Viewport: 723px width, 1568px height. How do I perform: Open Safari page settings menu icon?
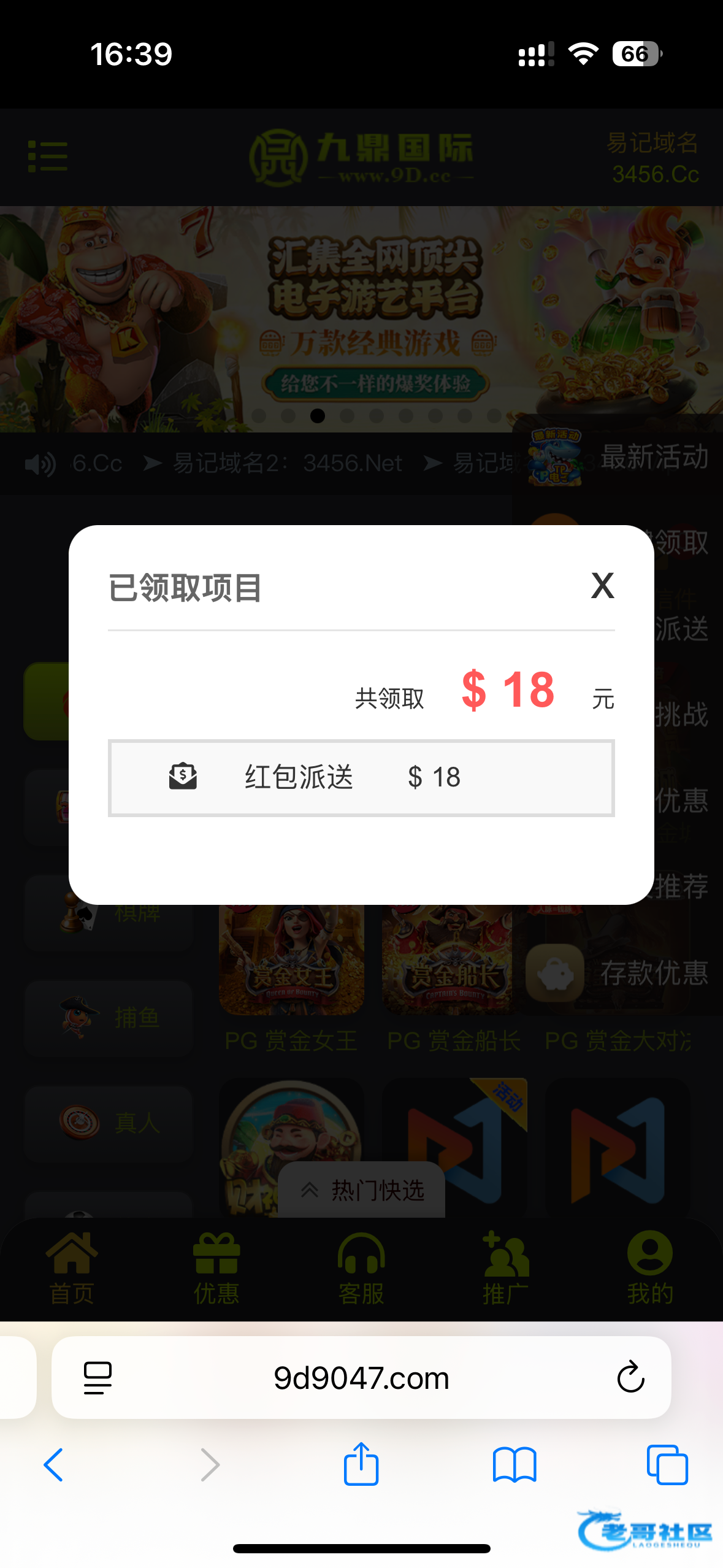pyautogui.click(x=98, y=1378)
